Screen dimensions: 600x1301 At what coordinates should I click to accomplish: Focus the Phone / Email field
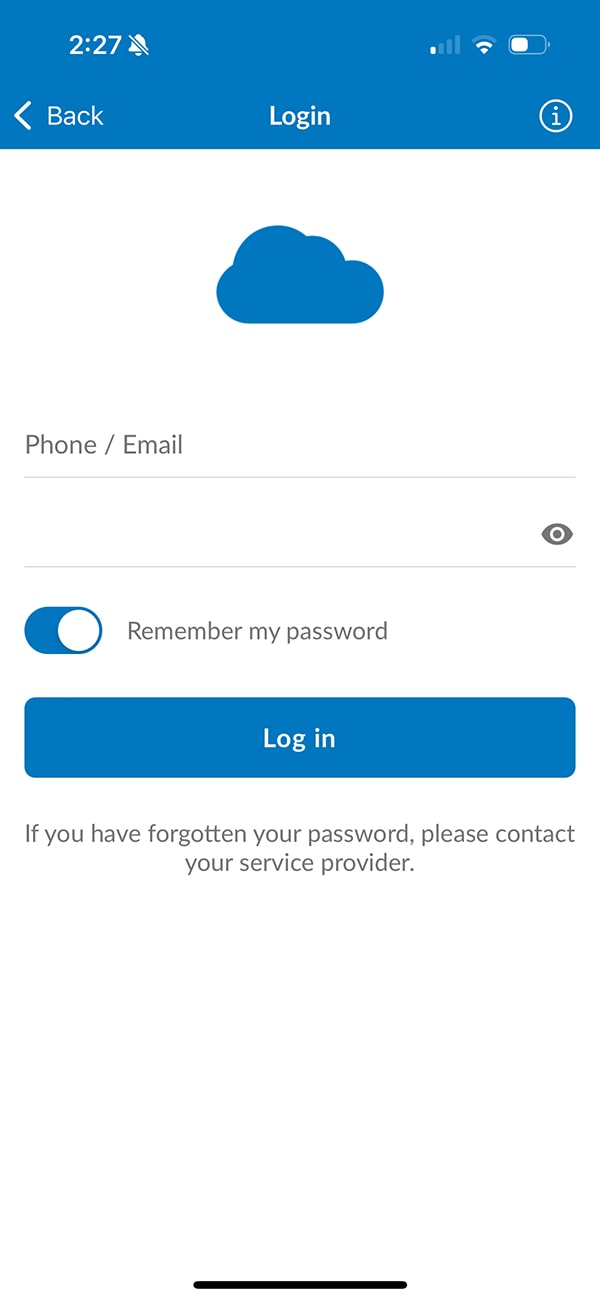(x=300, y=445)
